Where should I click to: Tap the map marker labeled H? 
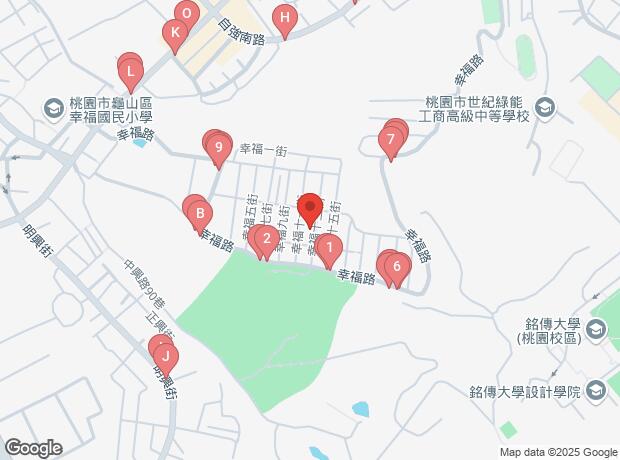point(285,18)
